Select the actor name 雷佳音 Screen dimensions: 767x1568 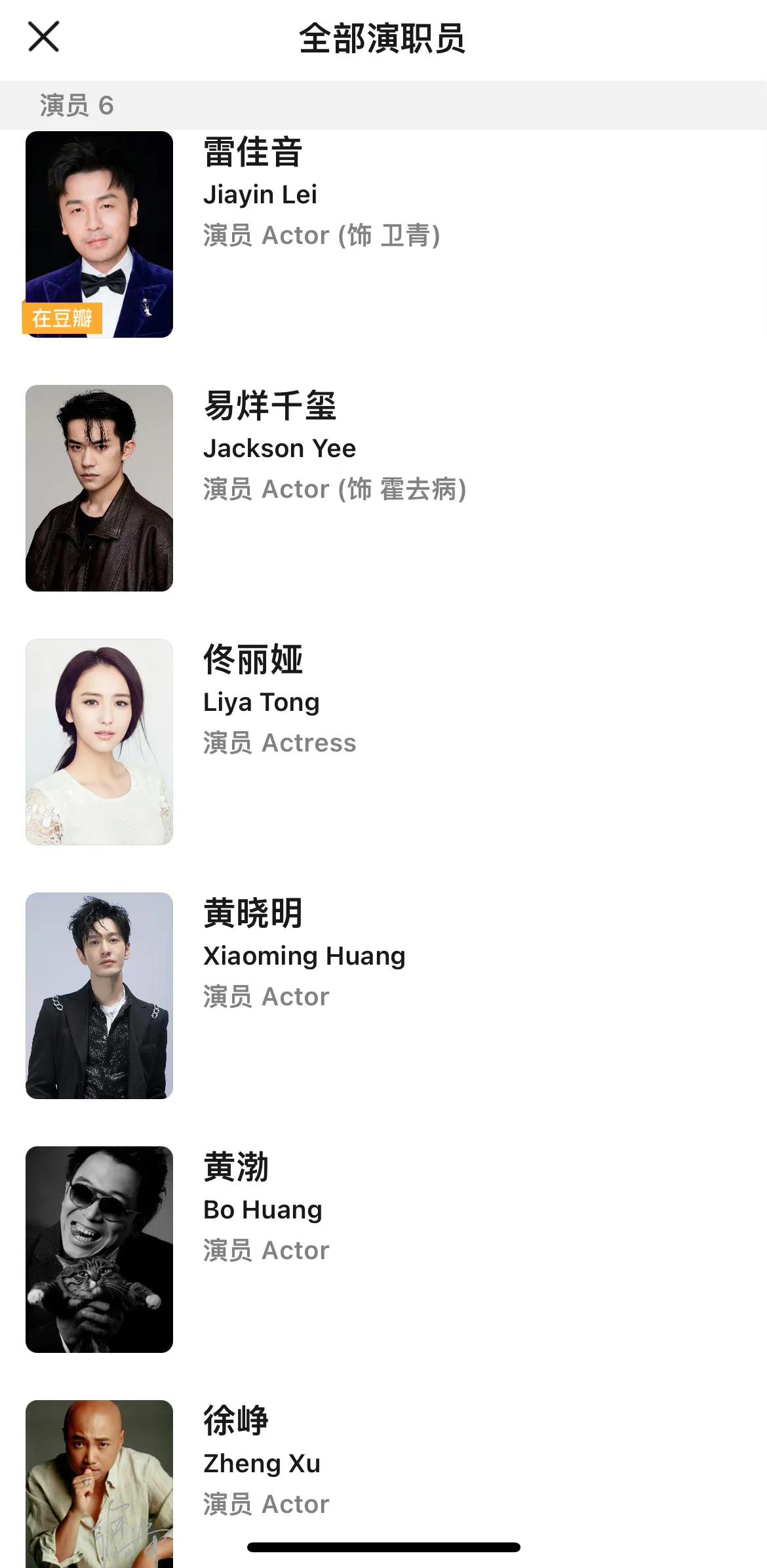pyautogui.click(x=251, y=153)
